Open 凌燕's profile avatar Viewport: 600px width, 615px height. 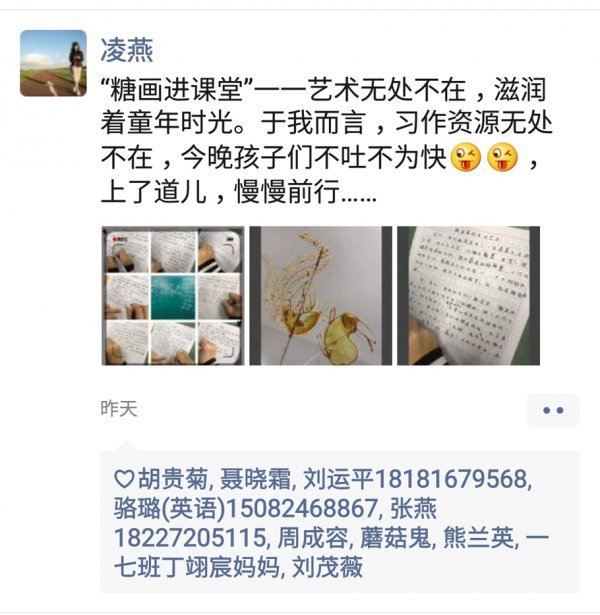tap(53, 63)
